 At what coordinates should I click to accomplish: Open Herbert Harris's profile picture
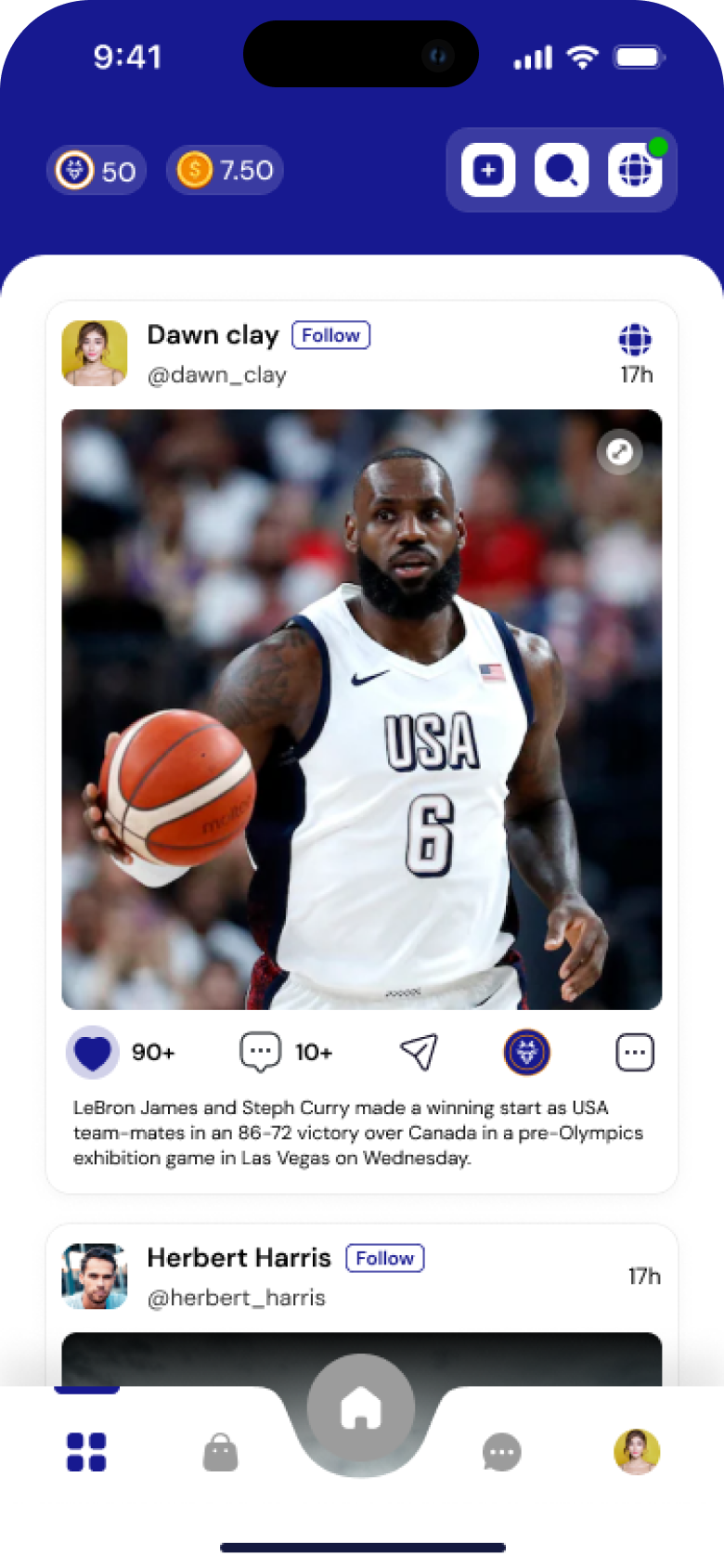click(95, 1276)
